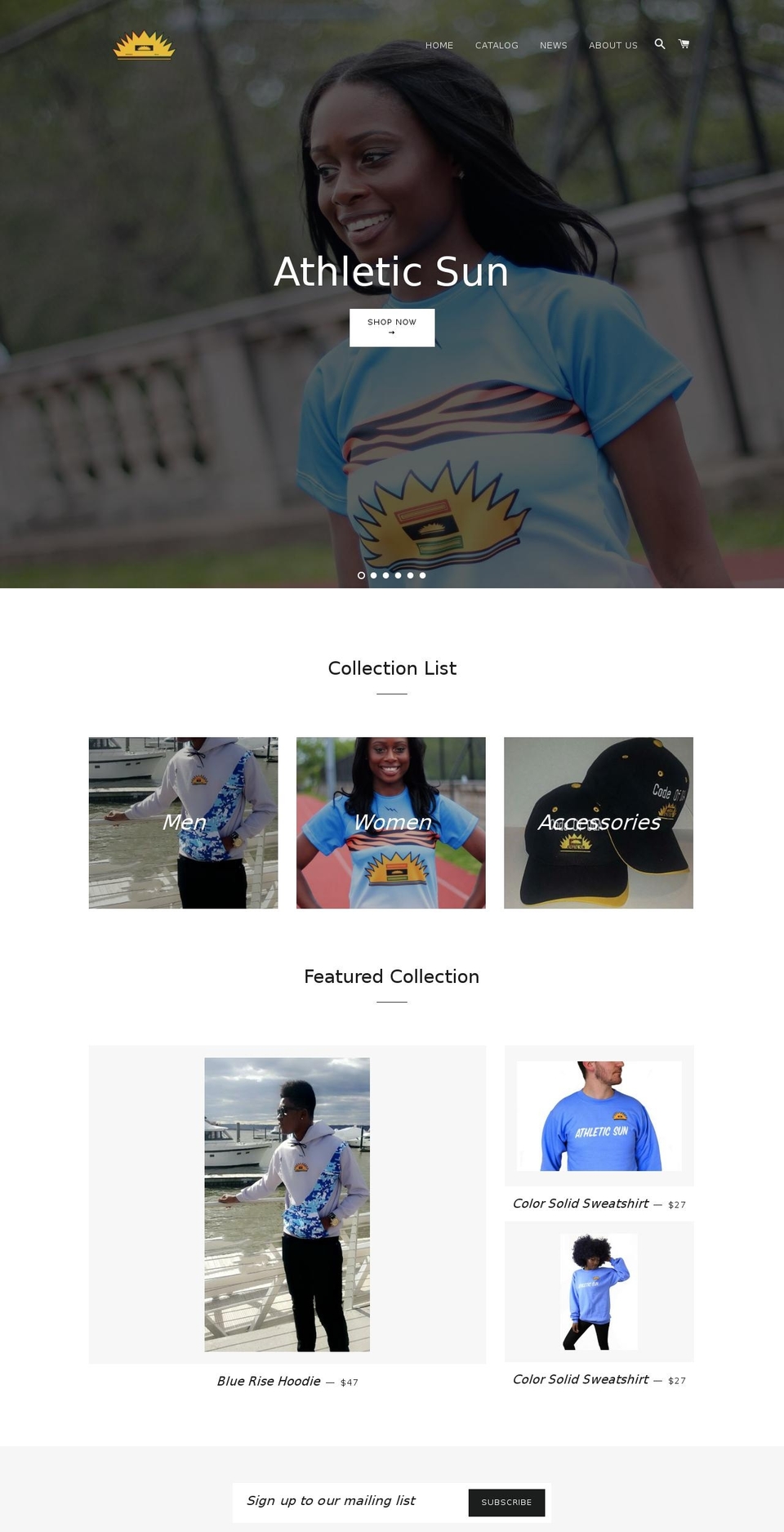784x1532 pixels.
Task: Open the search magnifier icon
Action: [x=660, y=45]
